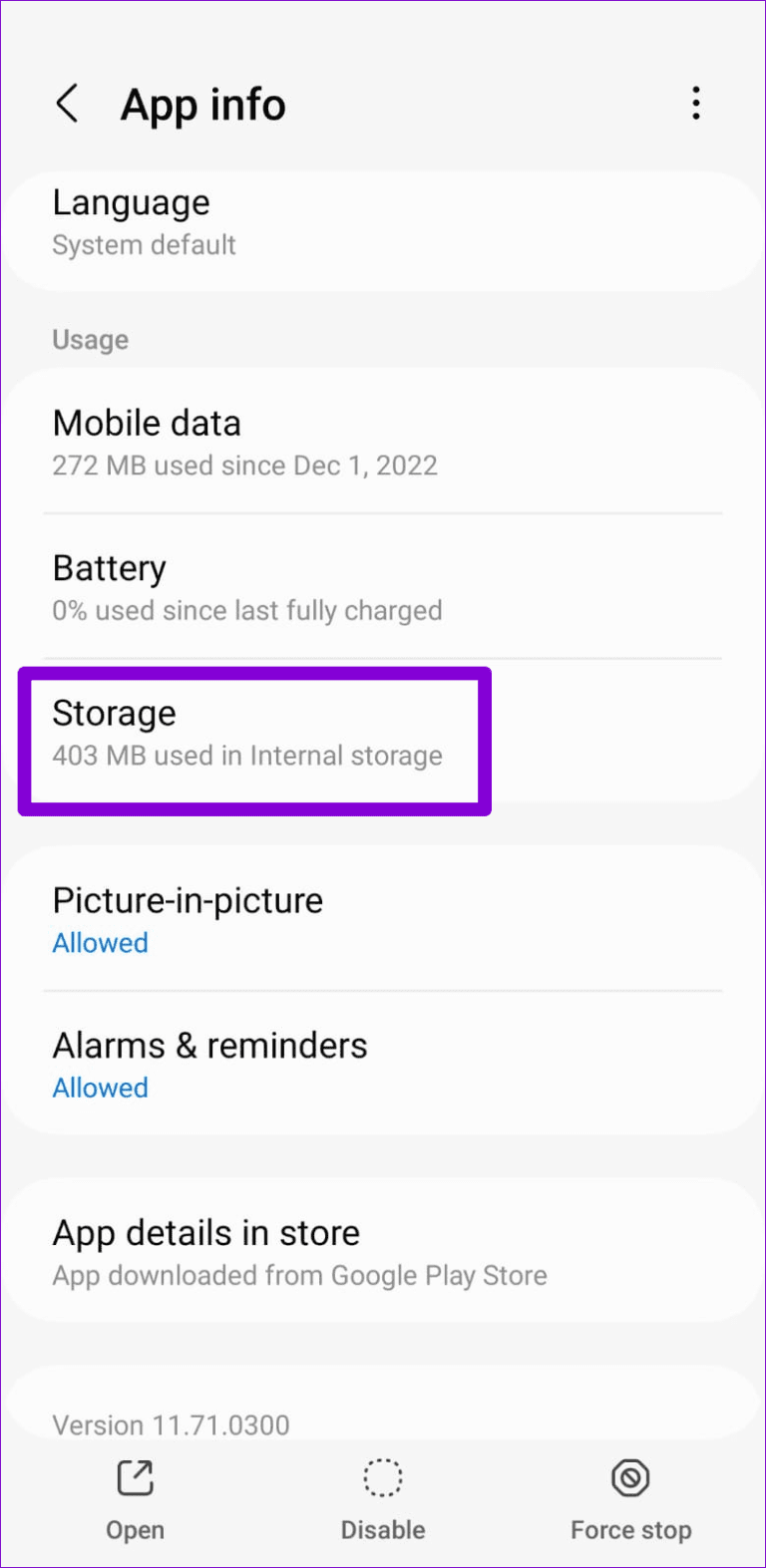Open Battery usage details
Viewport: 766px width, 1568px height.
pos(382,587)
